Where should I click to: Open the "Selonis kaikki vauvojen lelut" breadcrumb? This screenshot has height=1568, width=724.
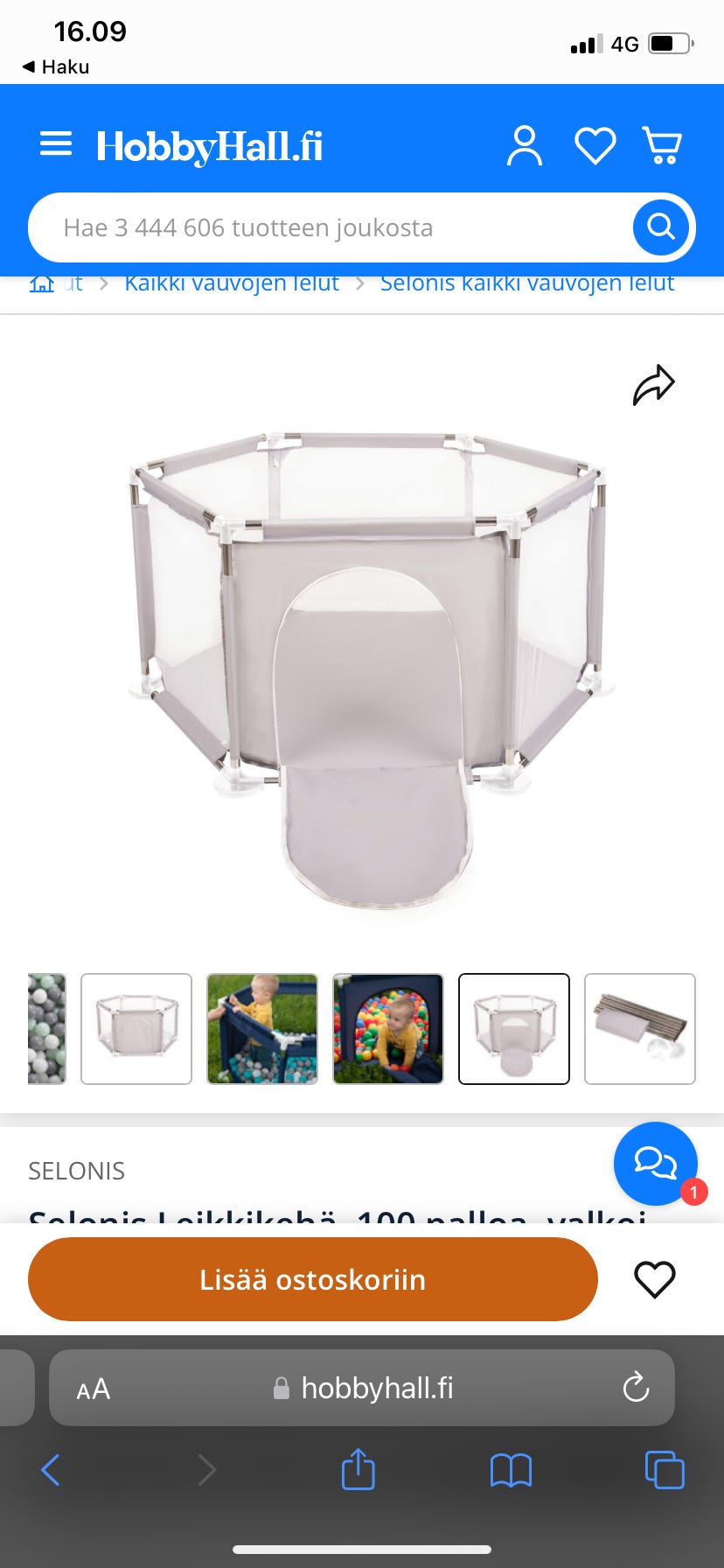click(526, 284)
